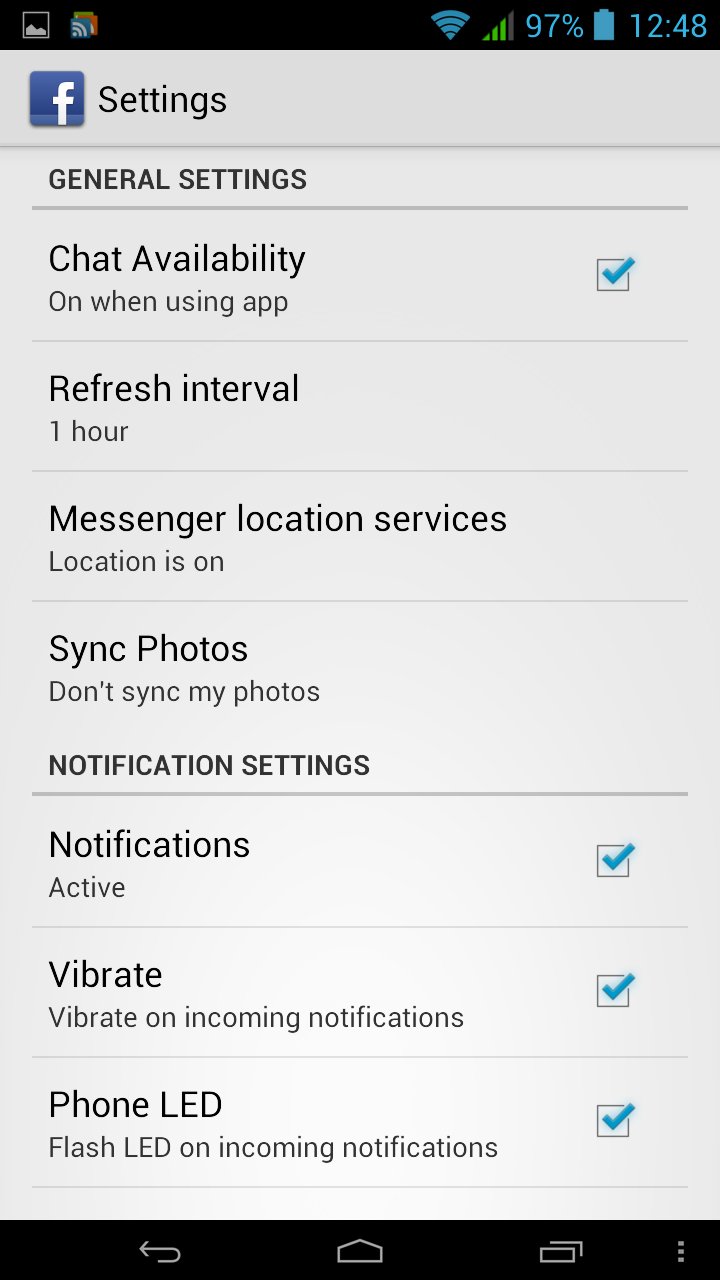Open the three-dot menu in the navigation bar

pos(681,1251)
